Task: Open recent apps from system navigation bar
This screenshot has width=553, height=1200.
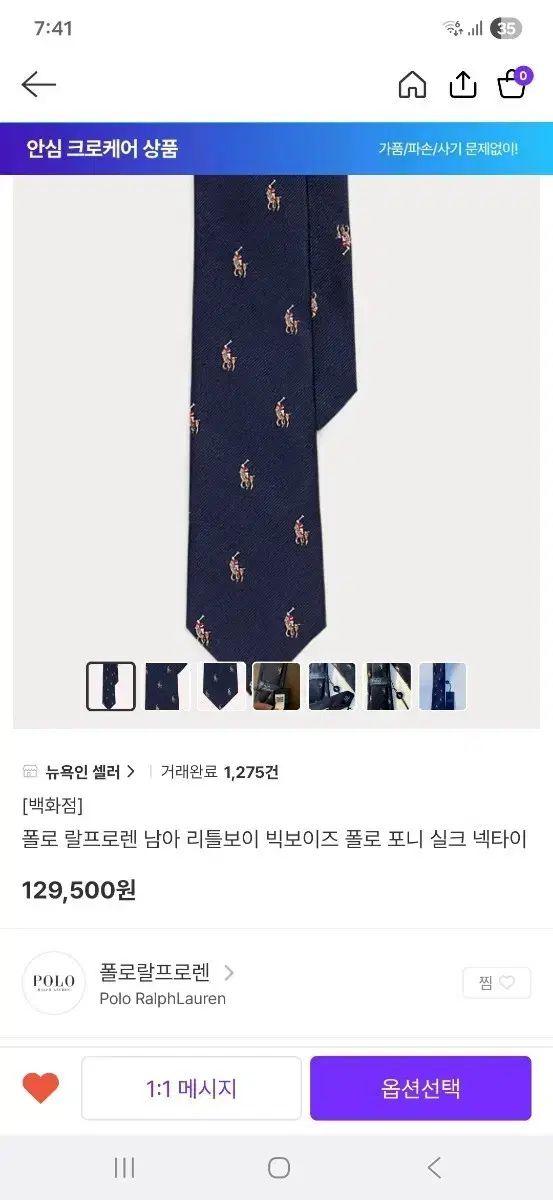Action: point(124,1167)
